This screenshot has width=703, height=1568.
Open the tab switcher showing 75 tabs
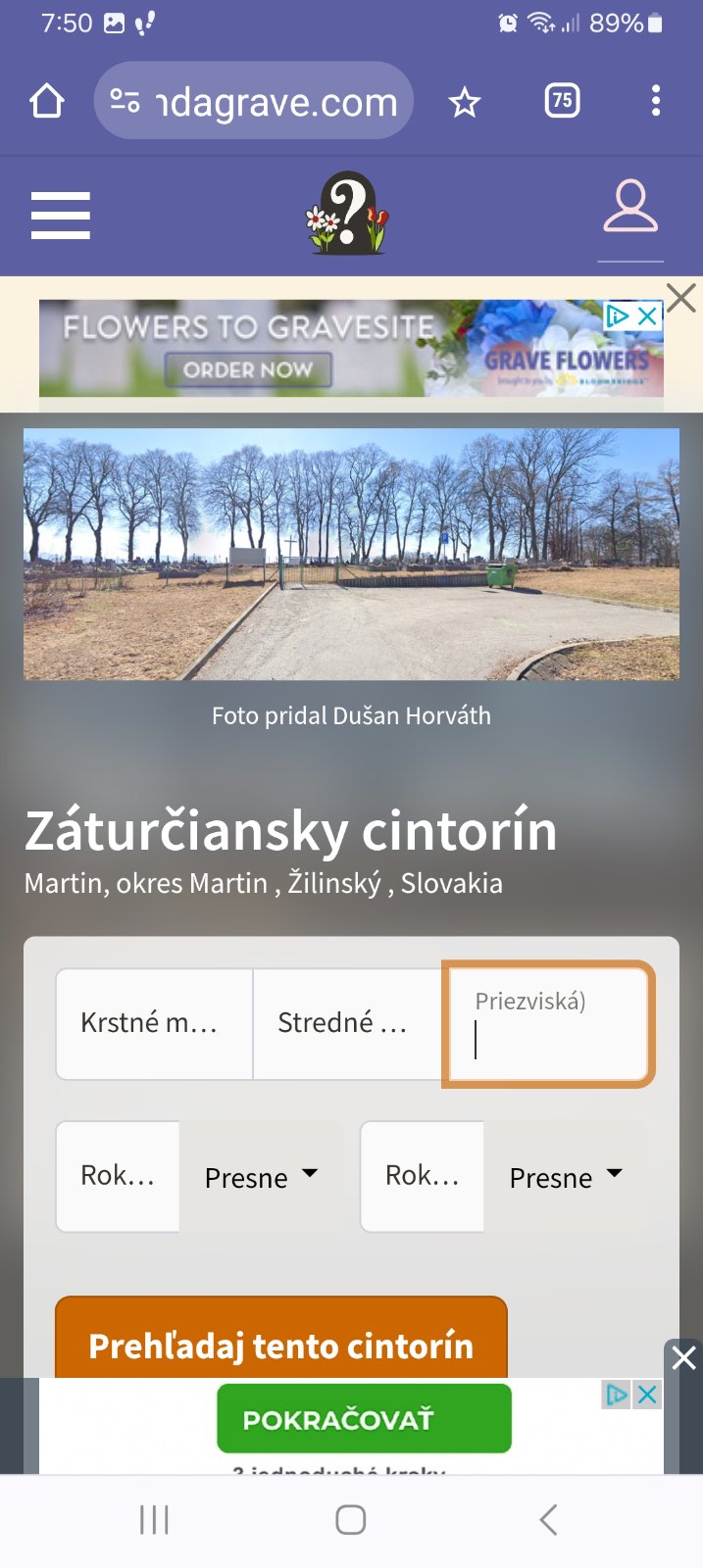(x=562, y=100)
